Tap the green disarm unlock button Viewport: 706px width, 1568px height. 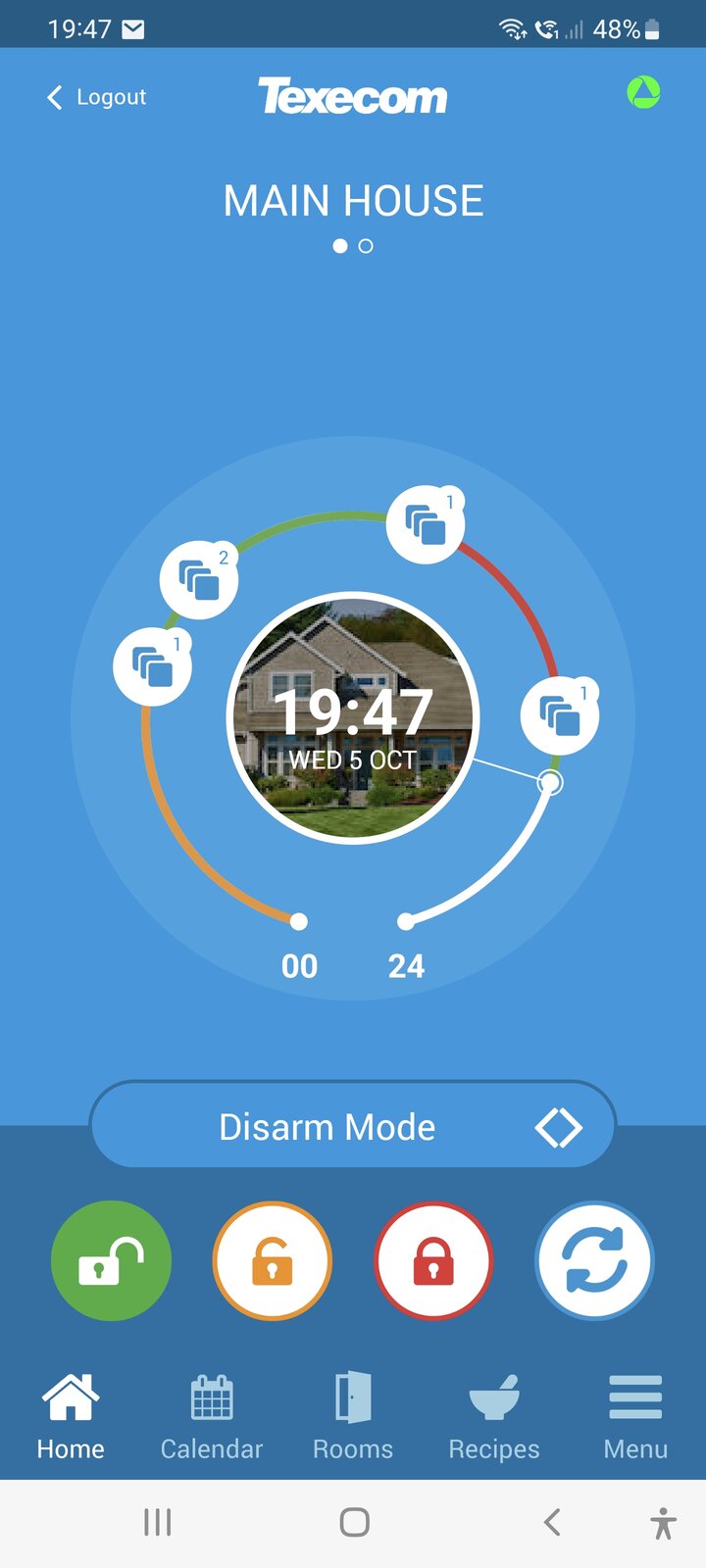tap(111, 1260)
